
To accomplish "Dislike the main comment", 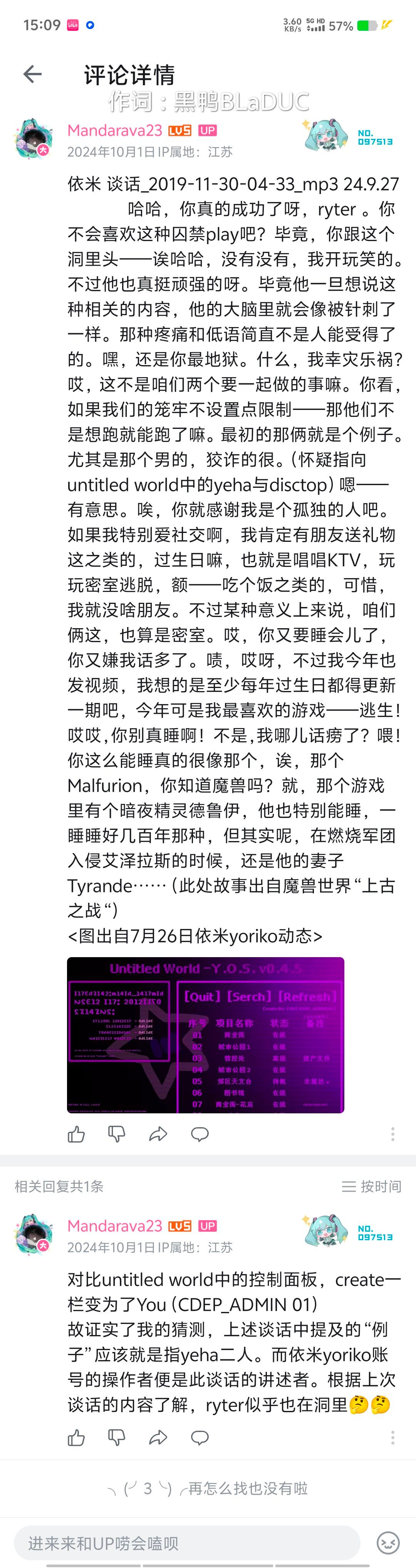I will [x=117, y=1134].
